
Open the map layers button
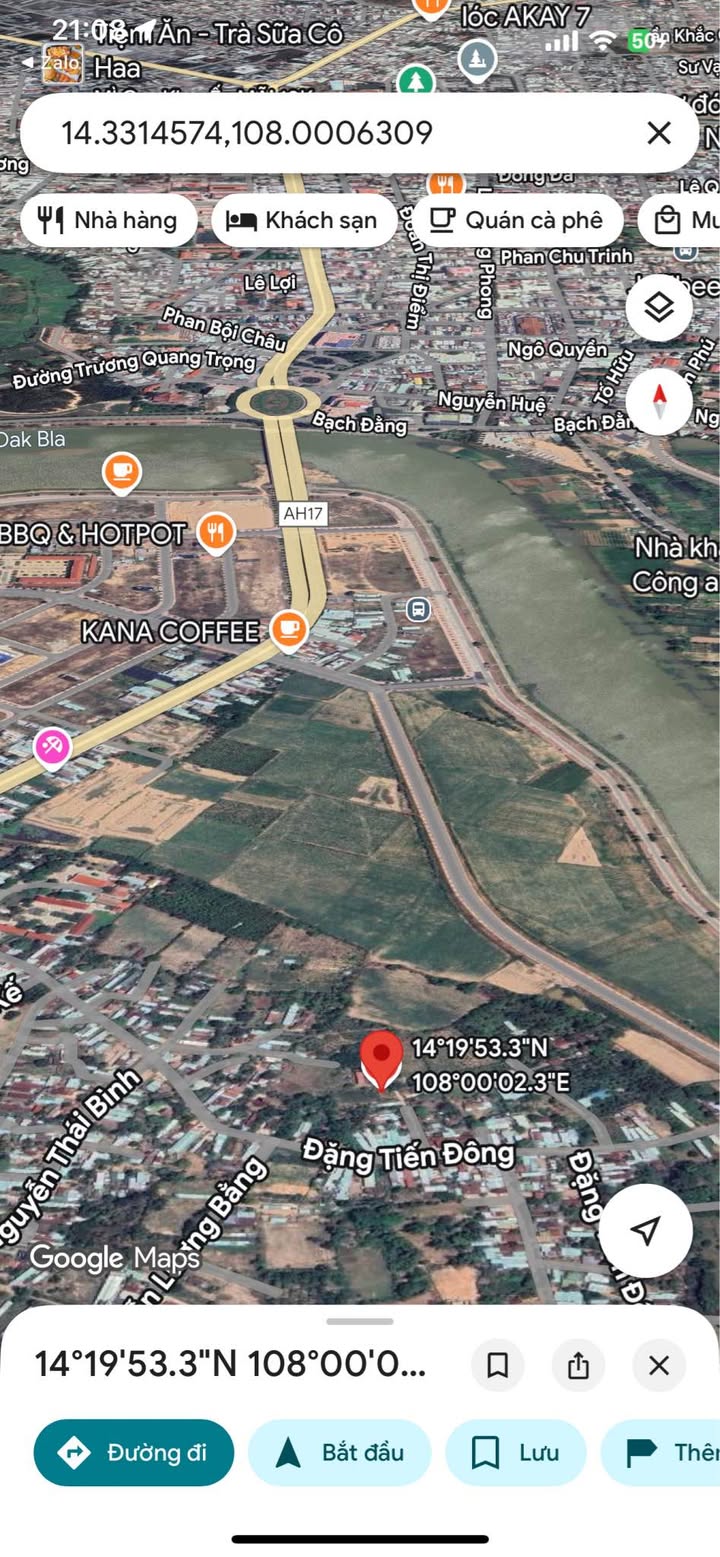point(659,308)
